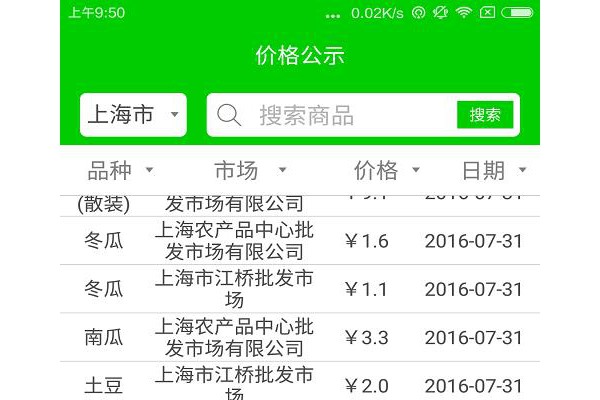600x400 pixels.
Task: Tap the green 搜索 button
Action: pos(485,115)
